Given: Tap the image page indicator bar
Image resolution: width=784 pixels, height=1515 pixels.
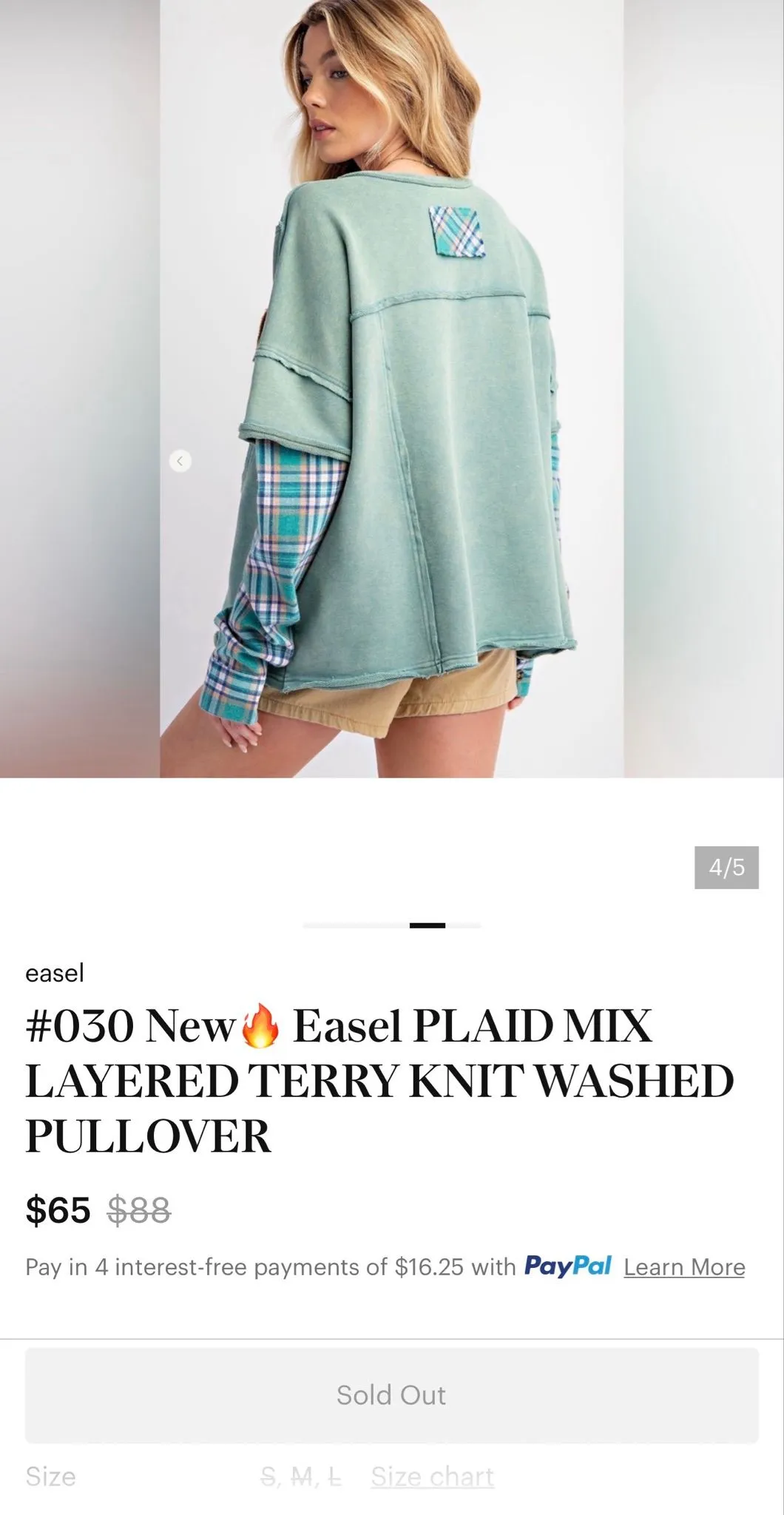Looking at the screenshot, I should 392,925.
